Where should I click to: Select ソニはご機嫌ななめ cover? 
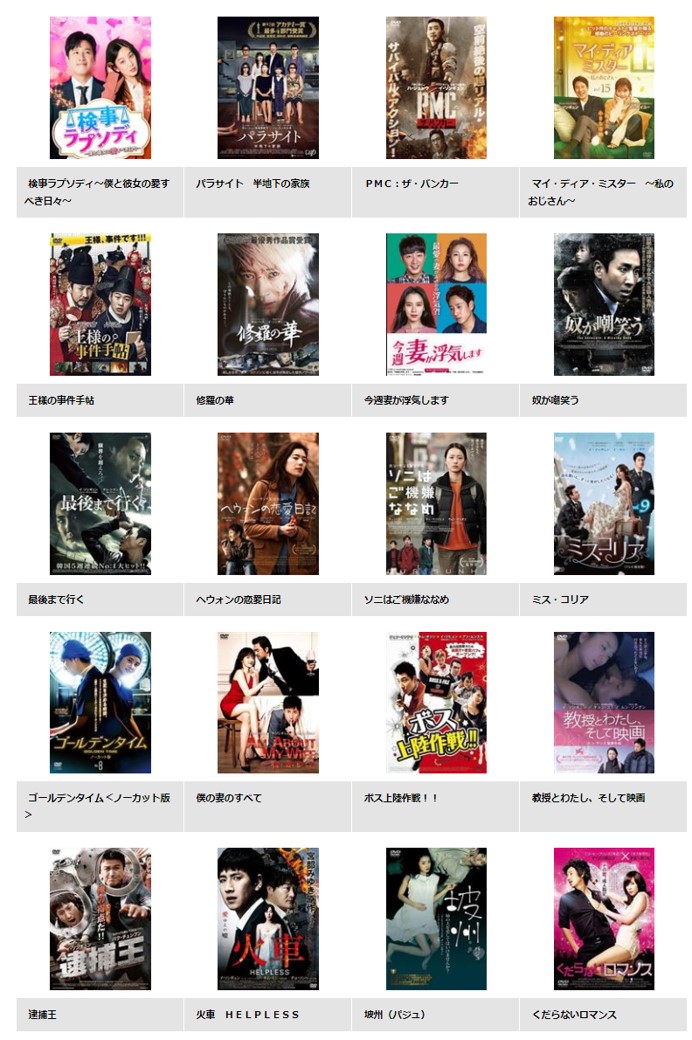(436, 503)
